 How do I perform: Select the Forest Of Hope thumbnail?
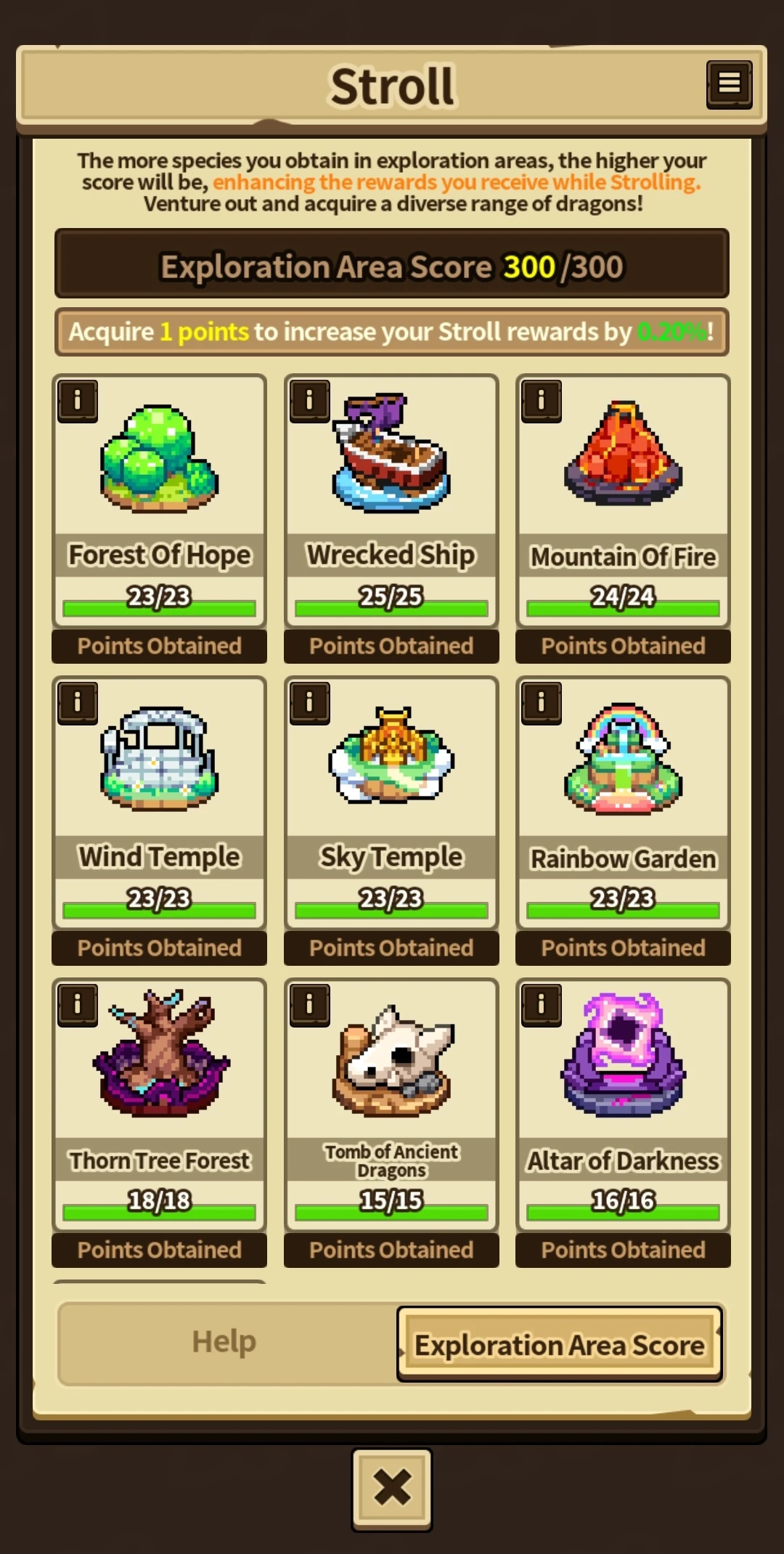click(159, 457)
